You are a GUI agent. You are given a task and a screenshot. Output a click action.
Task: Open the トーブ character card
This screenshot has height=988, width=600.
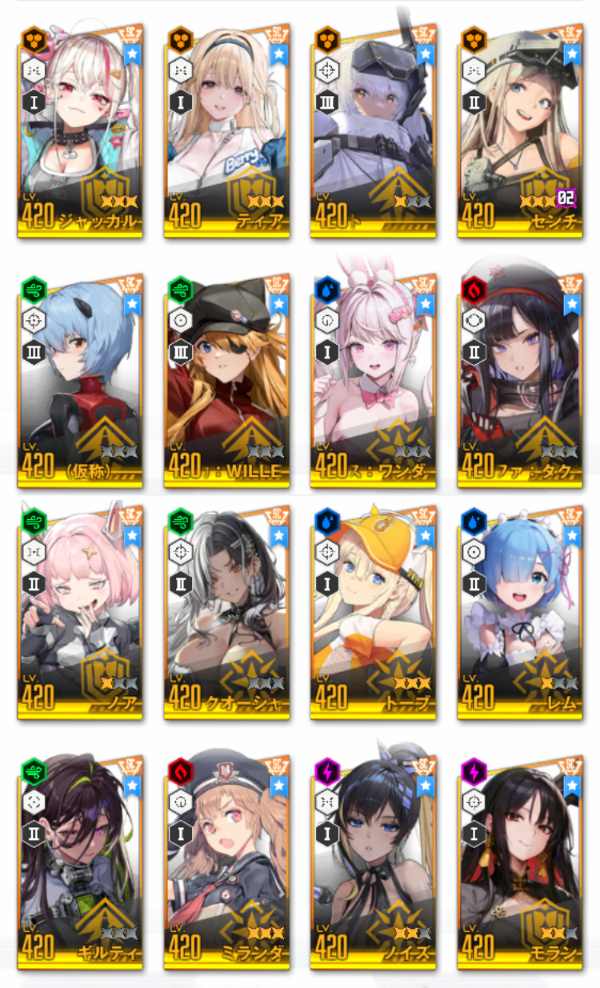[x=373, y=613]
